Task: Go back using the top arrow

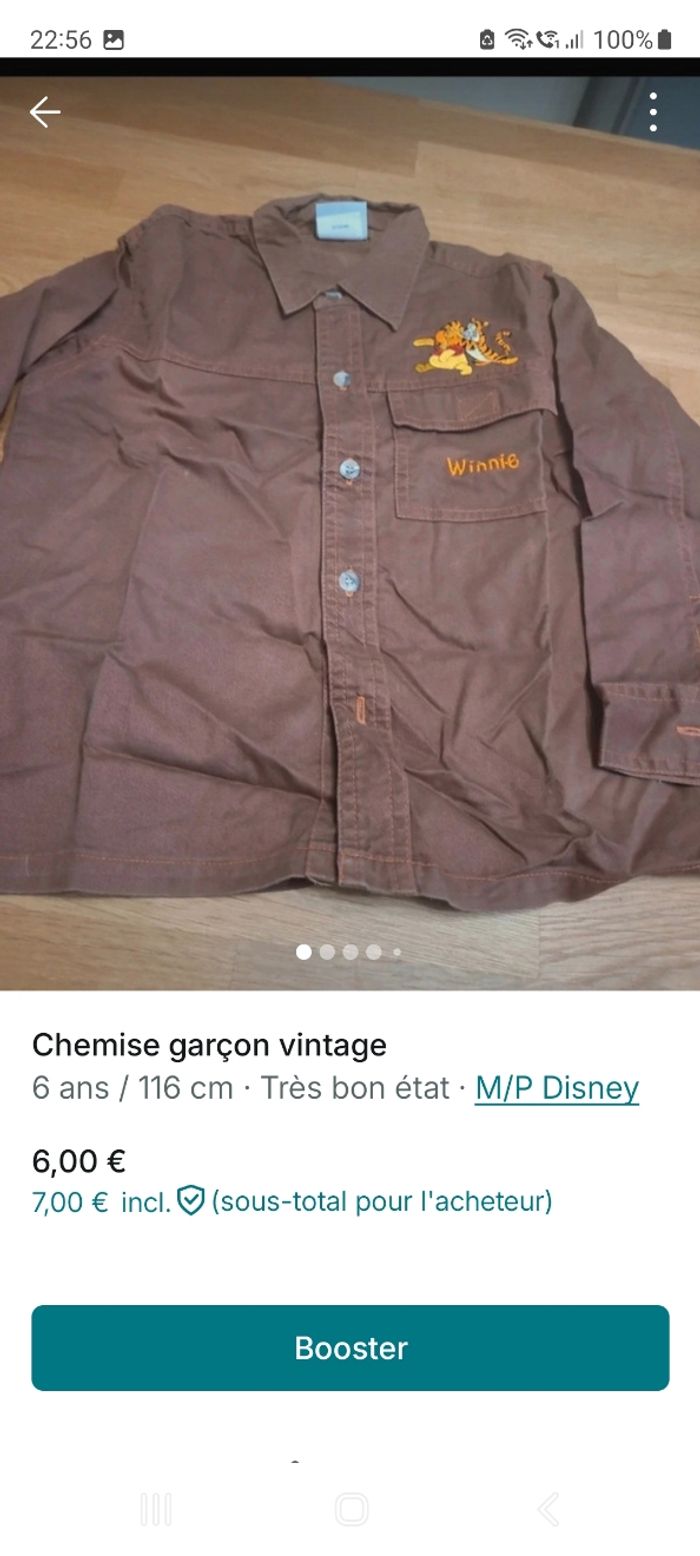Action: point(45,113)
